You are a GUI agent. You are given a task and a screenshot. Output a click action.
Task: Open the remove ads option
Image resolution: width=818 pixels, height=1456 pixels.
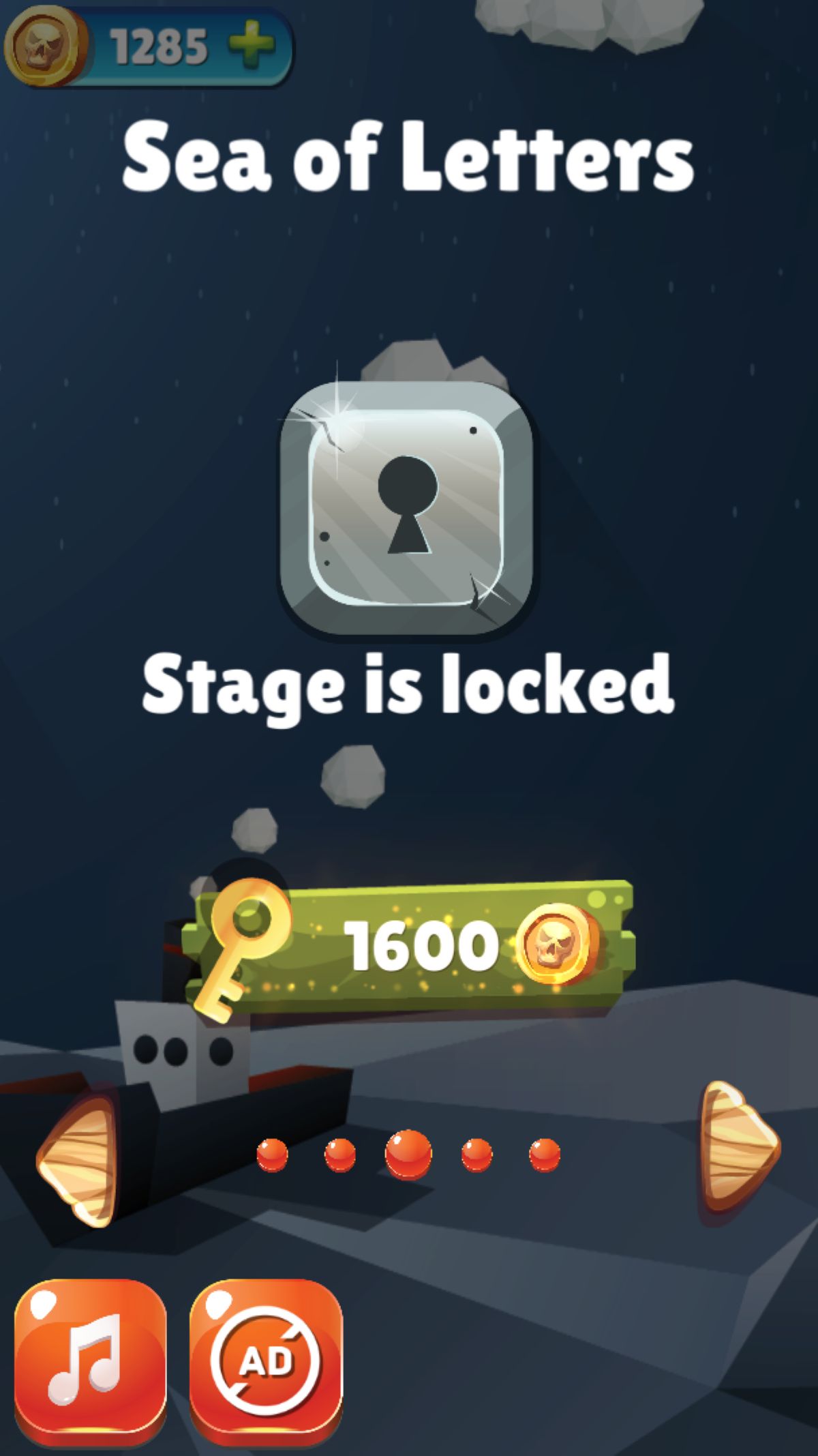267,1363
